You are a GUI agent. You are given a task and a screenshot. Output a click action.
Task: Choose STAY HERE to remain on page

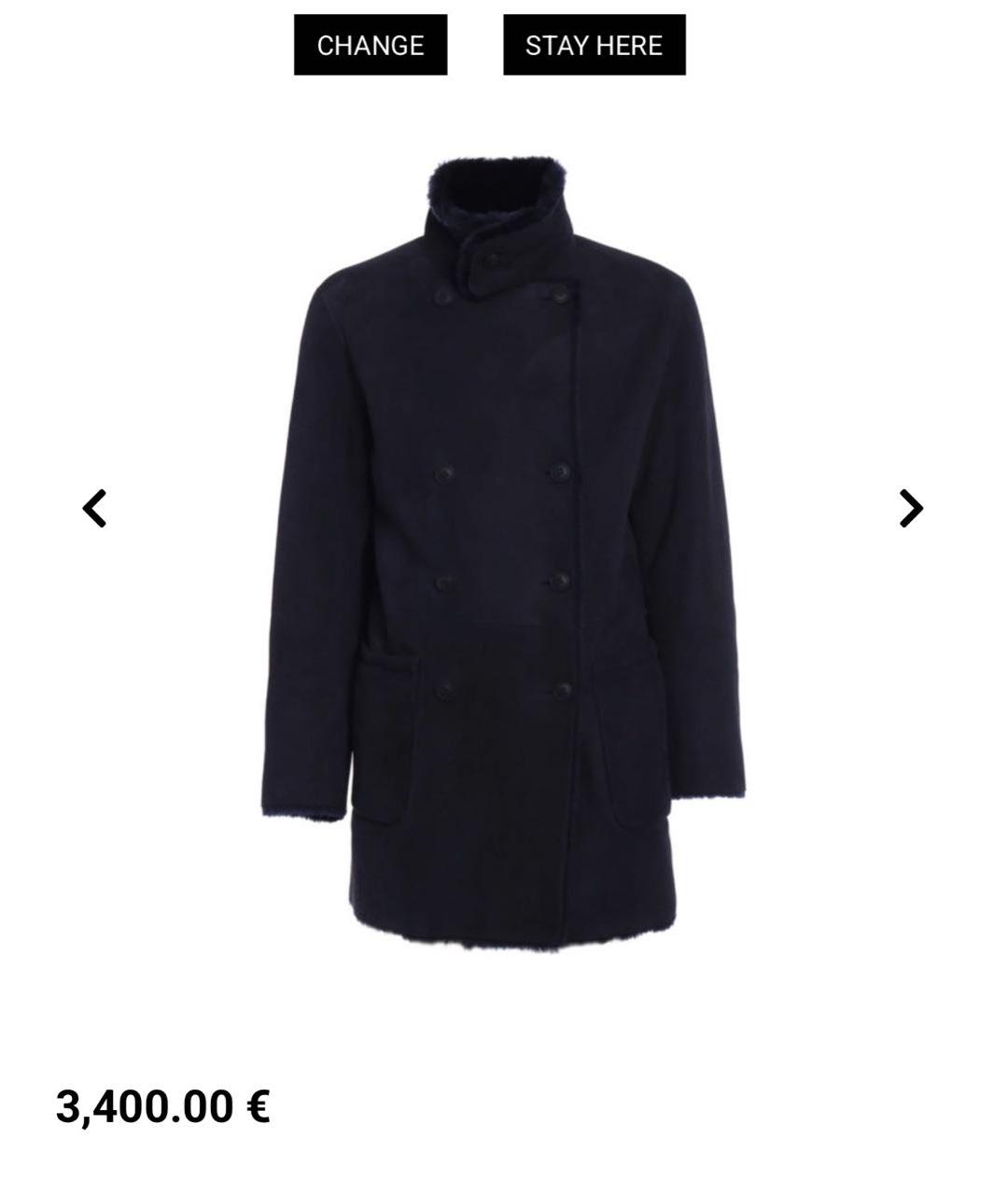[x=594, y=45]
